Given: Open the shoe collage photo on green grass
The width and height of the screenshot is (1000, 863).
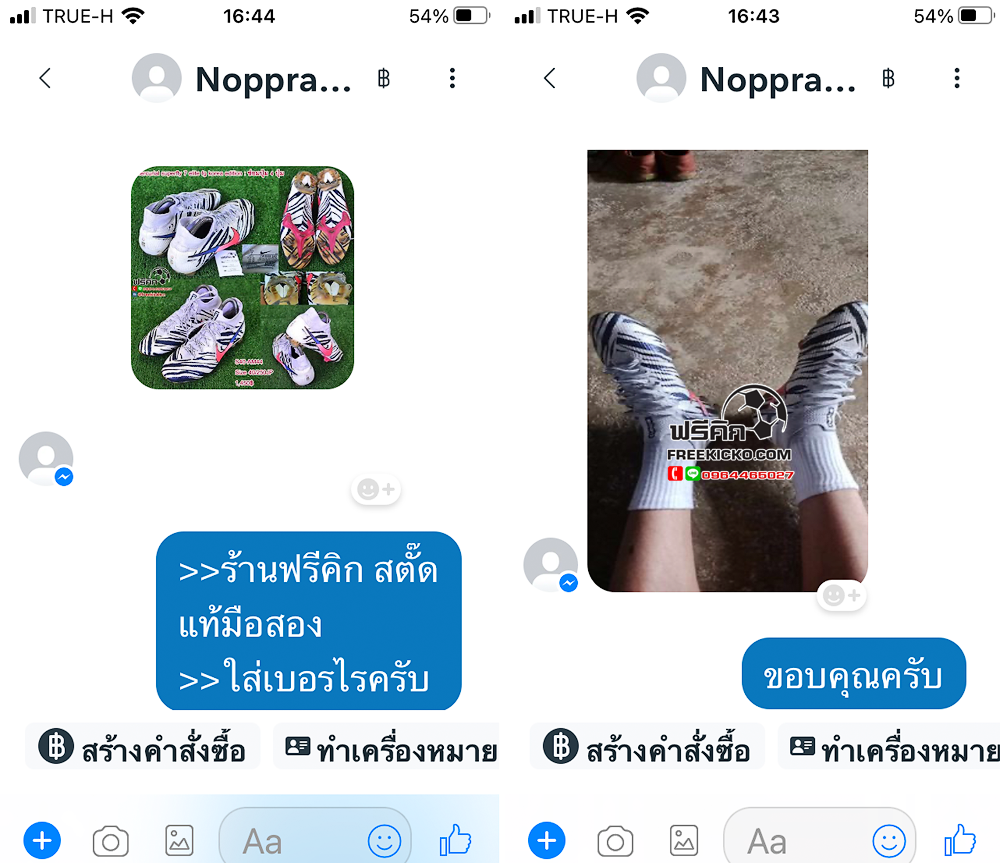Looking at the screenshot, I should [x=242, y=277].
